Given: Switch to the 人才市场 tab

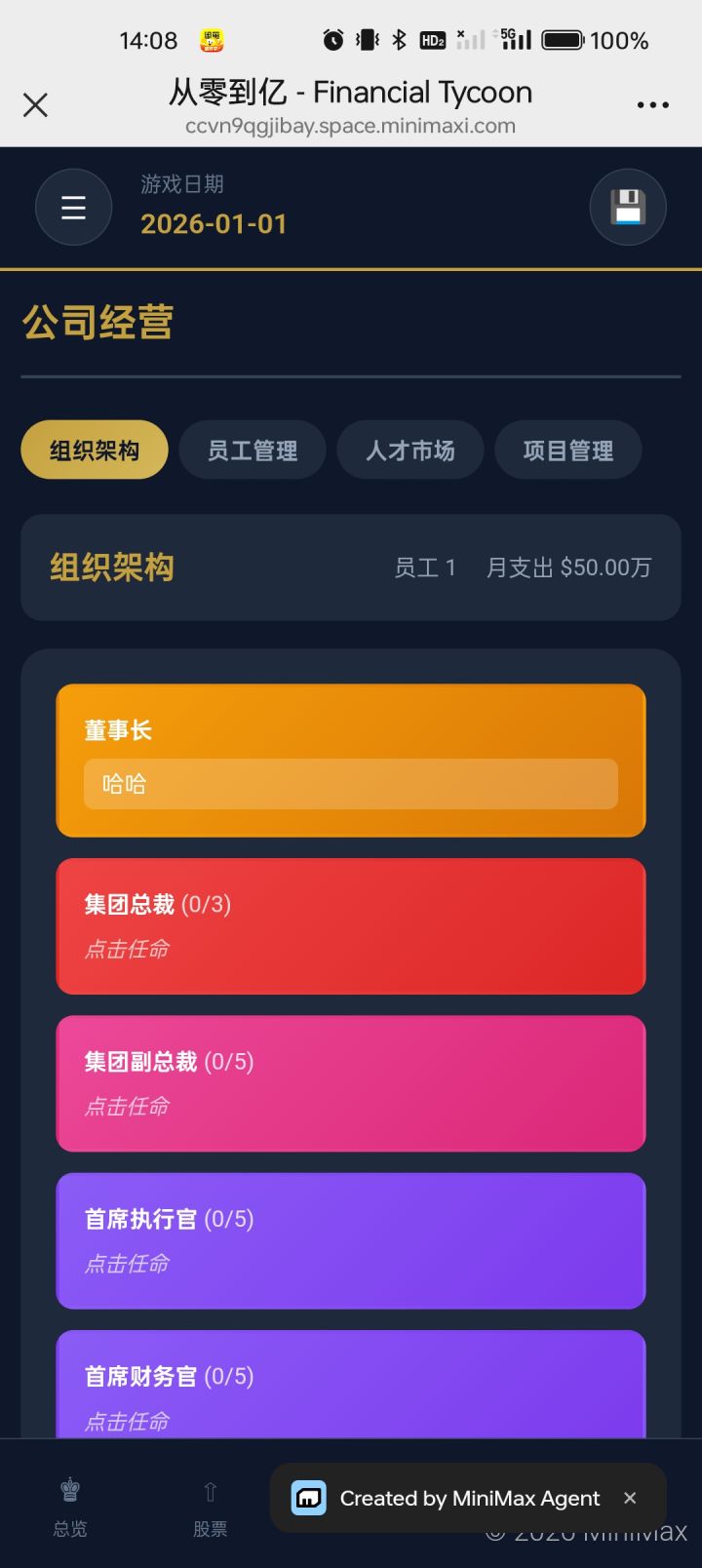Looking at the screenshot, I should coord(409,450).
